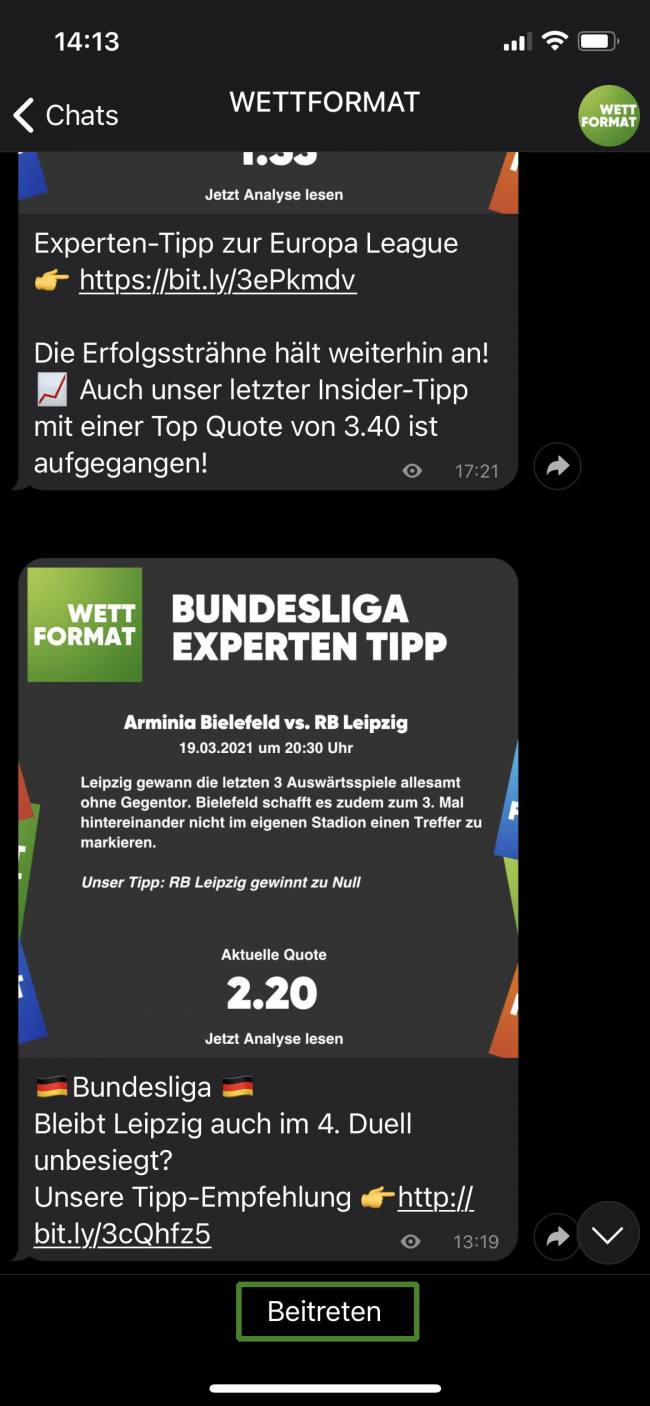Open the Bundesliga Experten Tipp image

pos(268,808)
